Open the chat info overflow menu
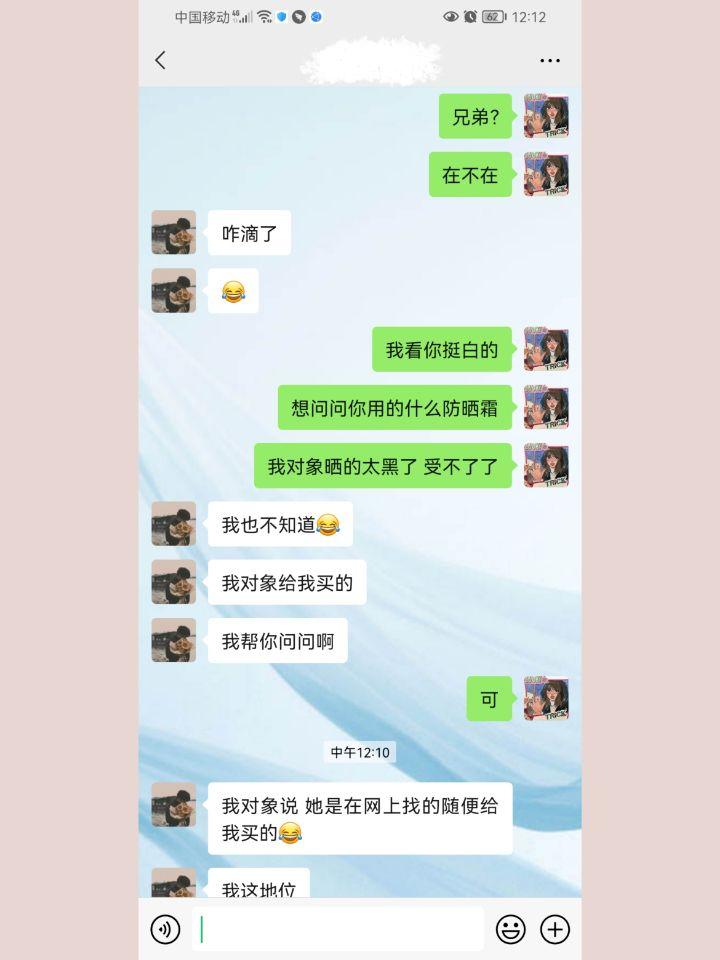This screenshot has width=720, height=960. [550, 60]
